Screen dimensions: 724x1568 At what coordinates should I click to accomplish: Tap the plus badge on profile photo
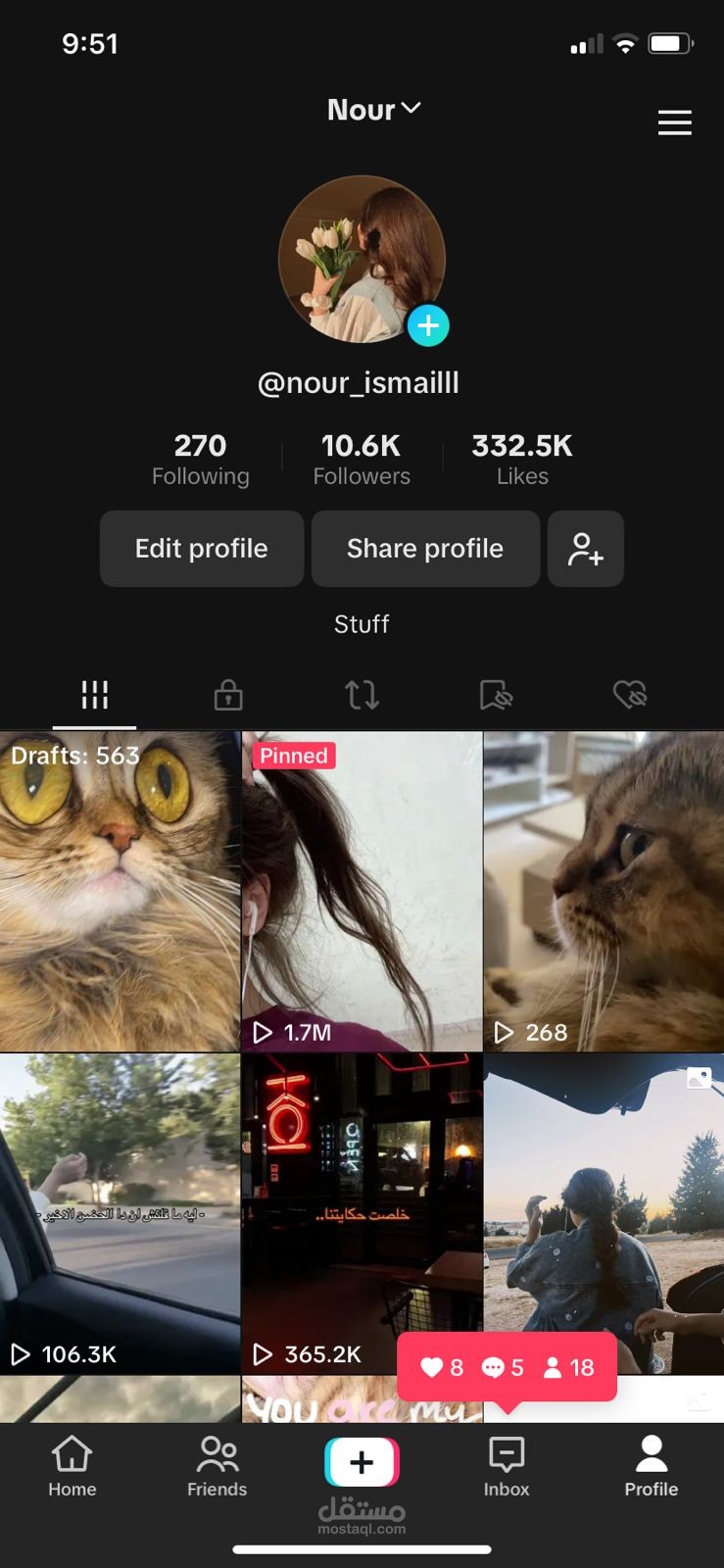coord(428,325)
